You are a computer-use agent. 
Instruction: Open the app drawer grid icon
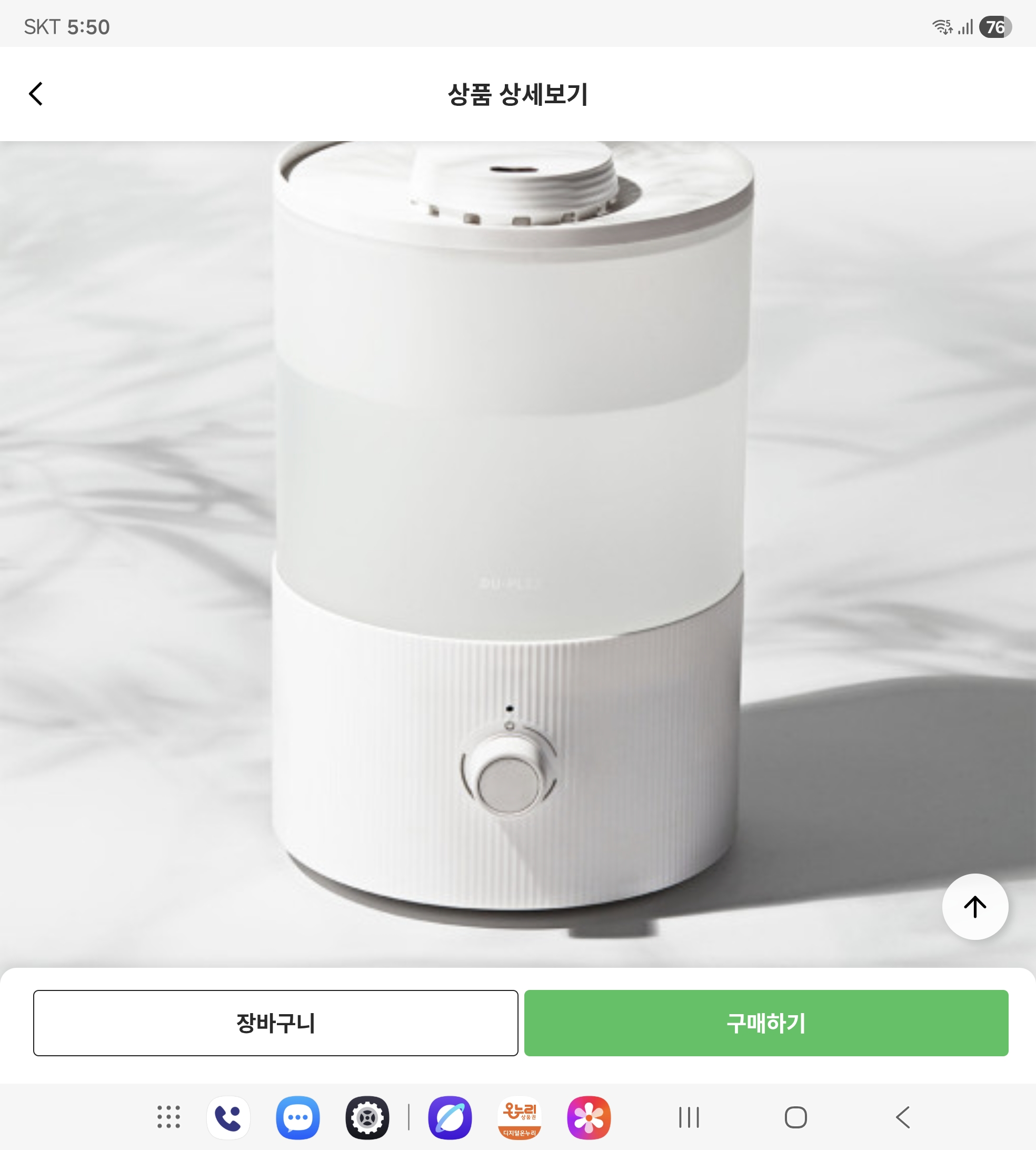tap(168, 1117)
